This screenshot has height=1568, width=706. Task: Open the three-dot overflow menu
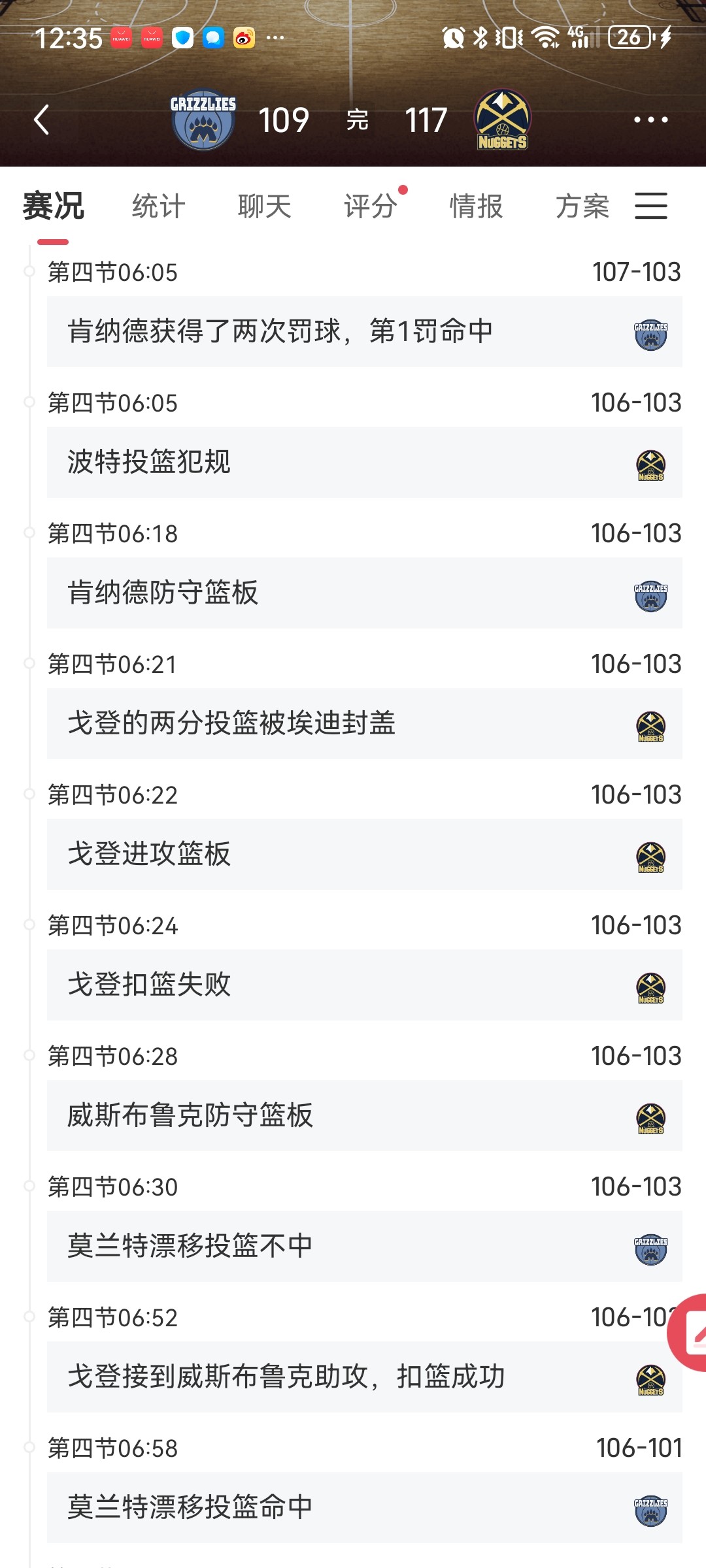point(650,120)
